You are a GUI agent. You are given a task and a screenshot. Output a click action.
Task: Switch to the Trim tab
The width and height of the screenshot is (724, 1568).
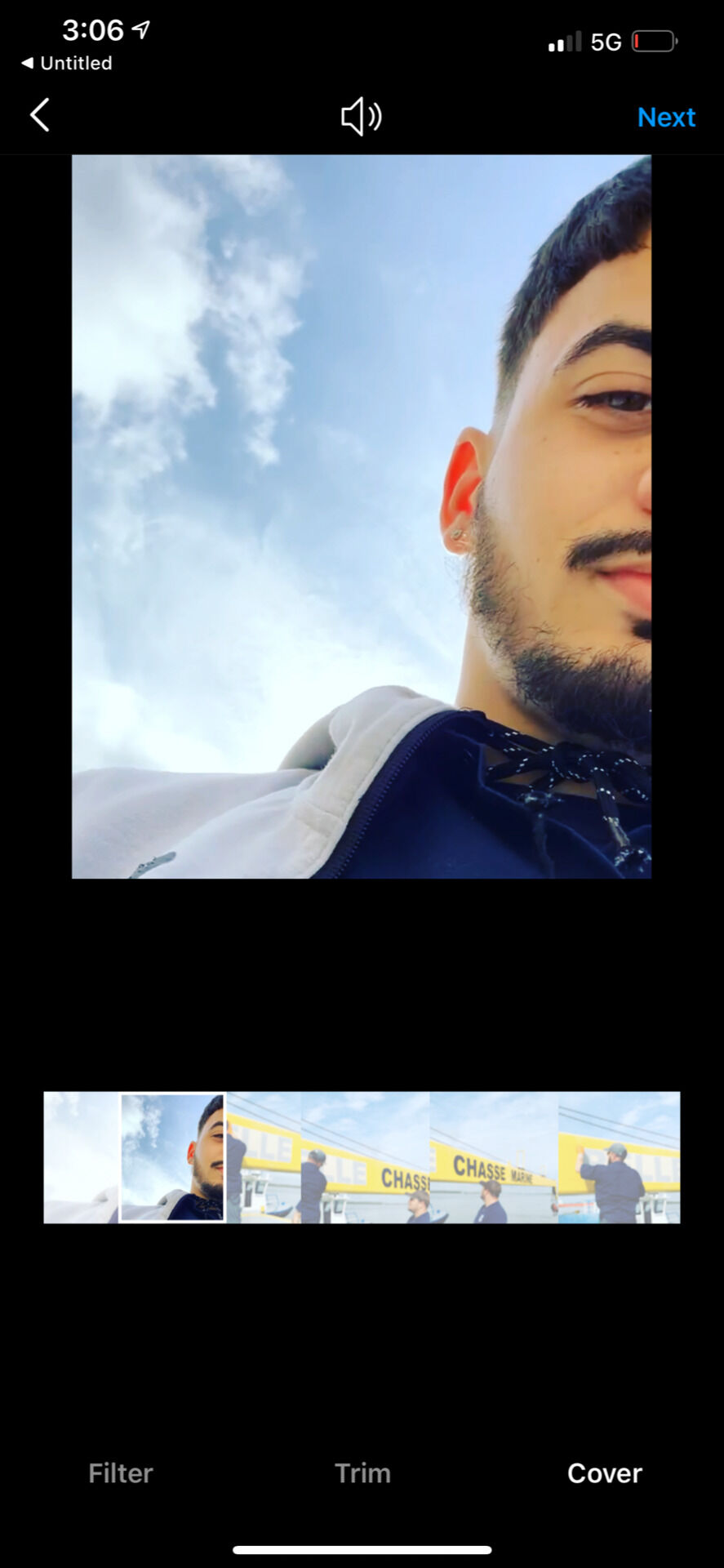click(362, 1472)
